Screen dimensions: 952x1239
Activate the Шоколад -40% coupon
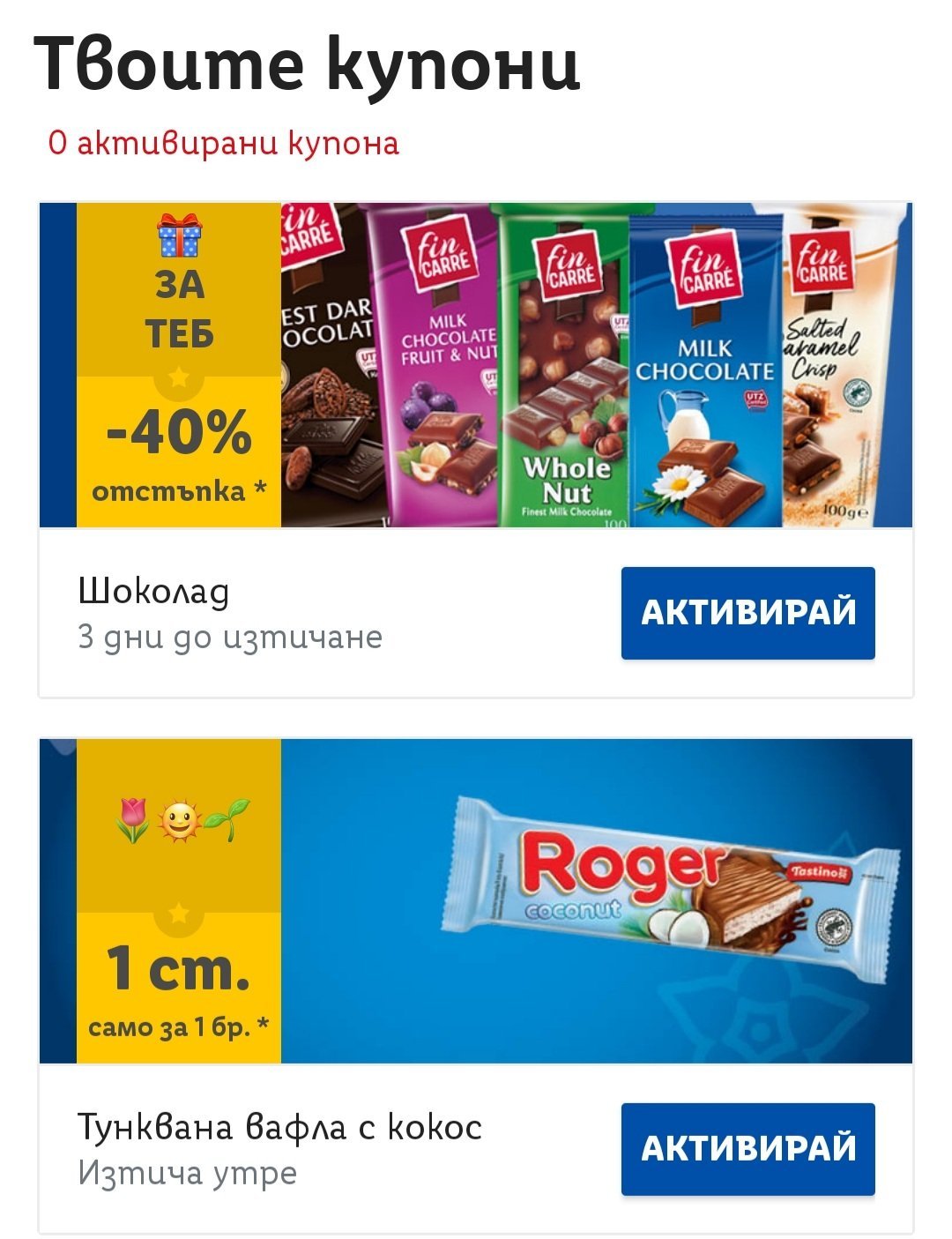[747, 613]
